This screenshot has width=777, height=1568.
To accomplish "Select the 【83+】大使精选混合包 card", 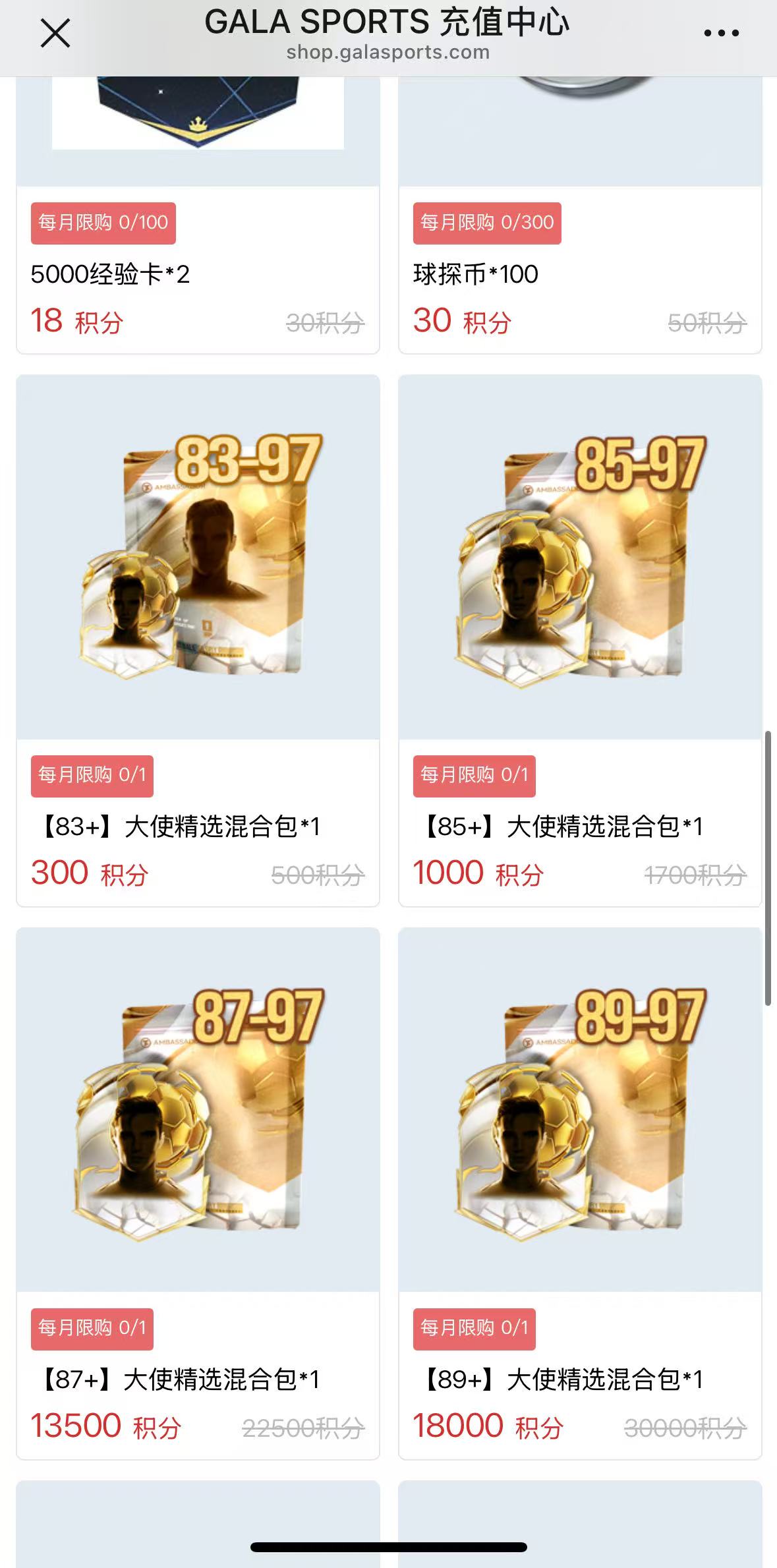I will (198, 639).
